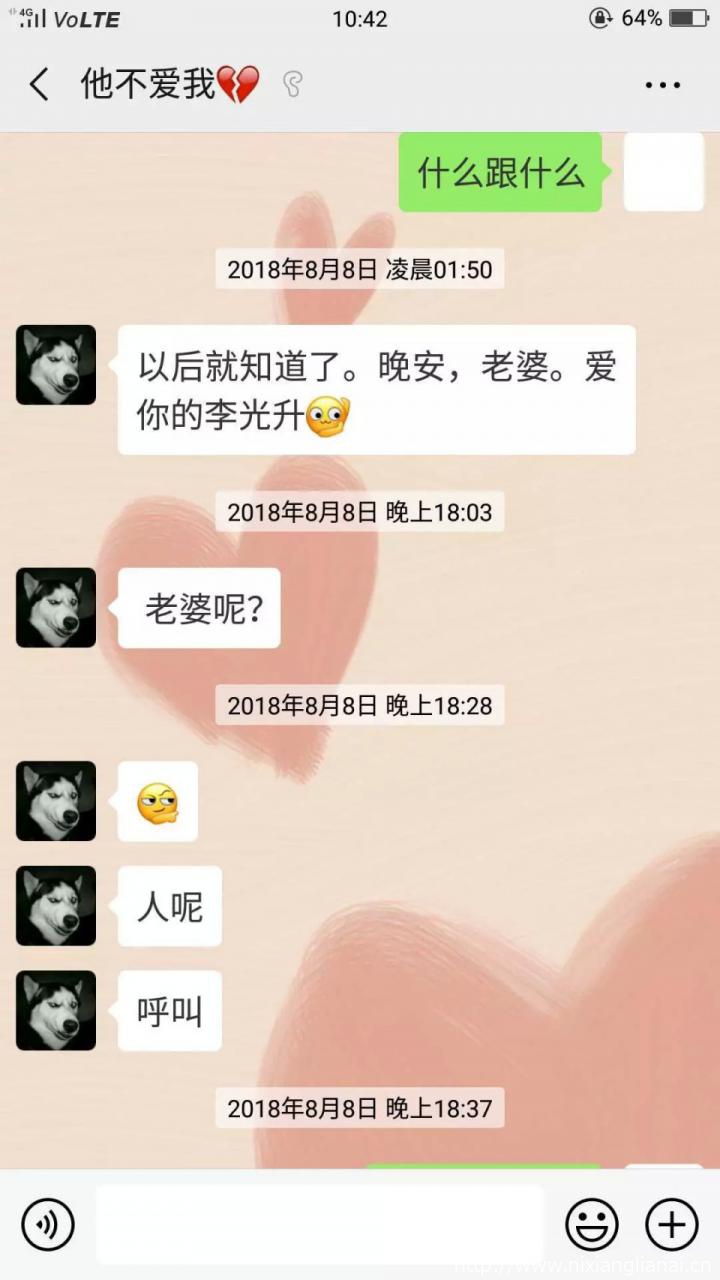Image resolution: width=720 pixels, height=1280 pixels.
Task: Open the chat info overflow menu
Action: [662, 86]
